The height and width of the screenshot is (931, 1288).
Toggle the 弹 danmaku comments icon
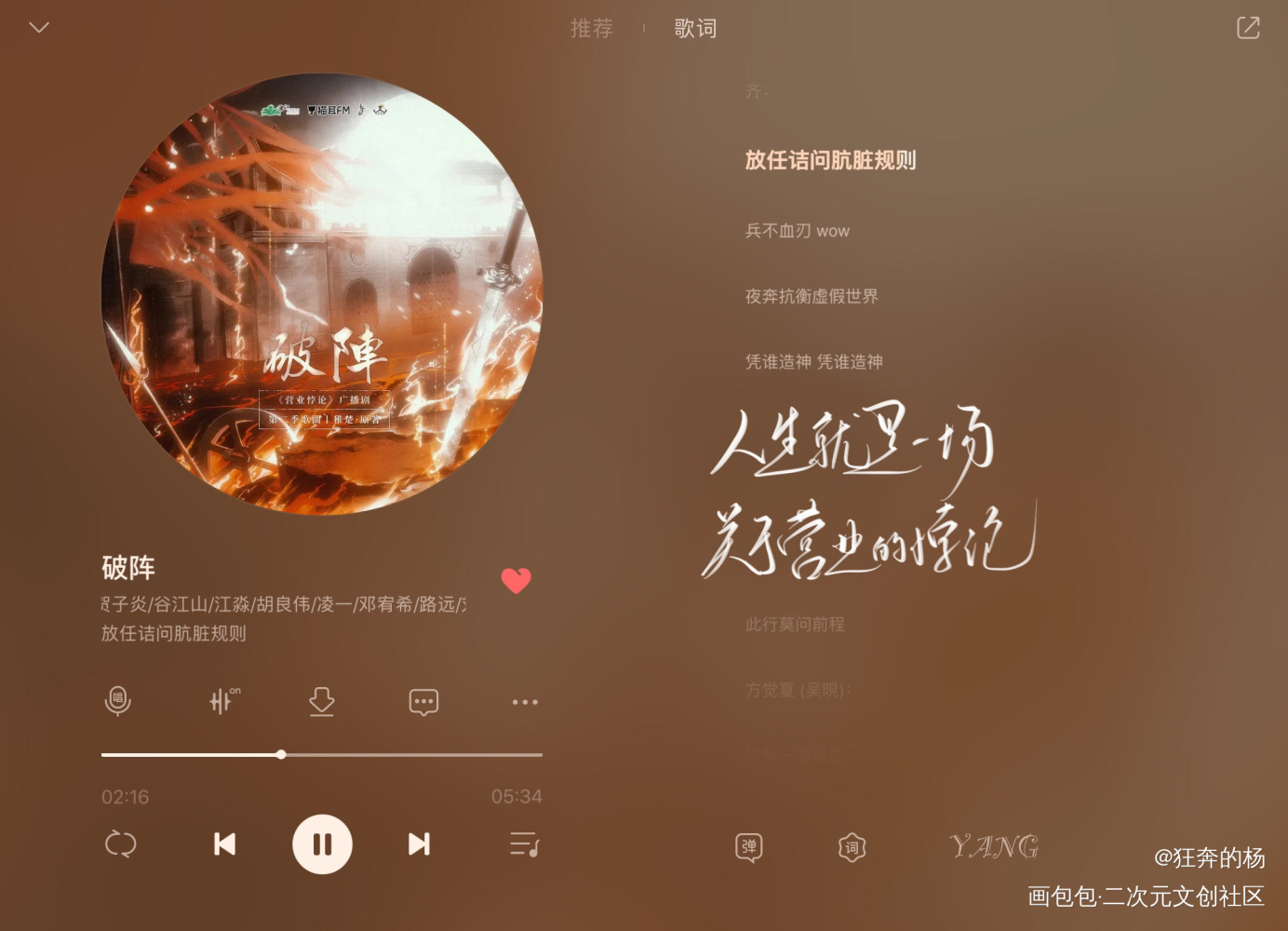tap(749, 847)
